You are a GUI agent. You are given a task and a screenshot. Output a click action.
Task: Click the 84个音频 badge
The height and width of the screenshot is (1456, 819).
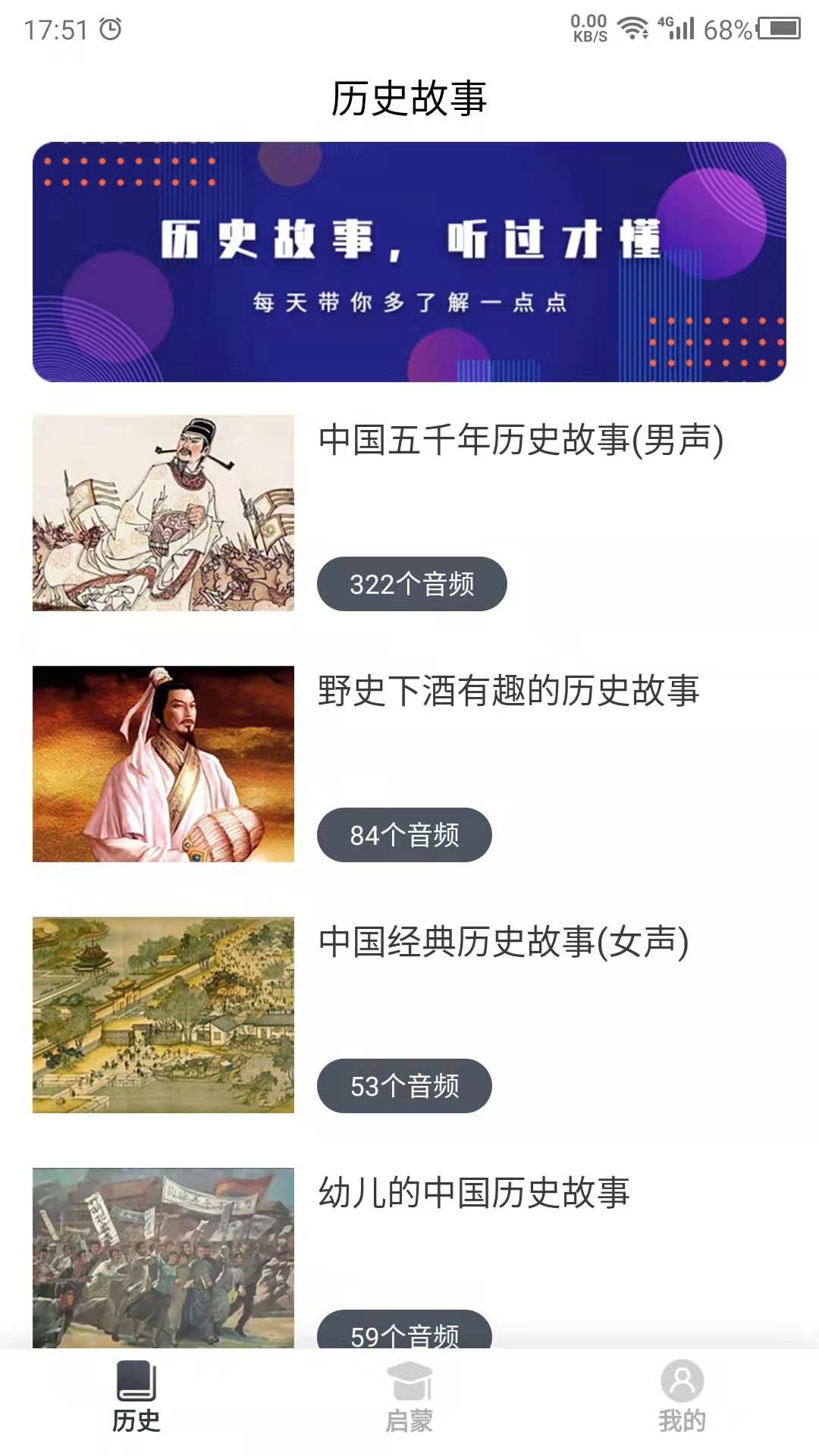406,836
